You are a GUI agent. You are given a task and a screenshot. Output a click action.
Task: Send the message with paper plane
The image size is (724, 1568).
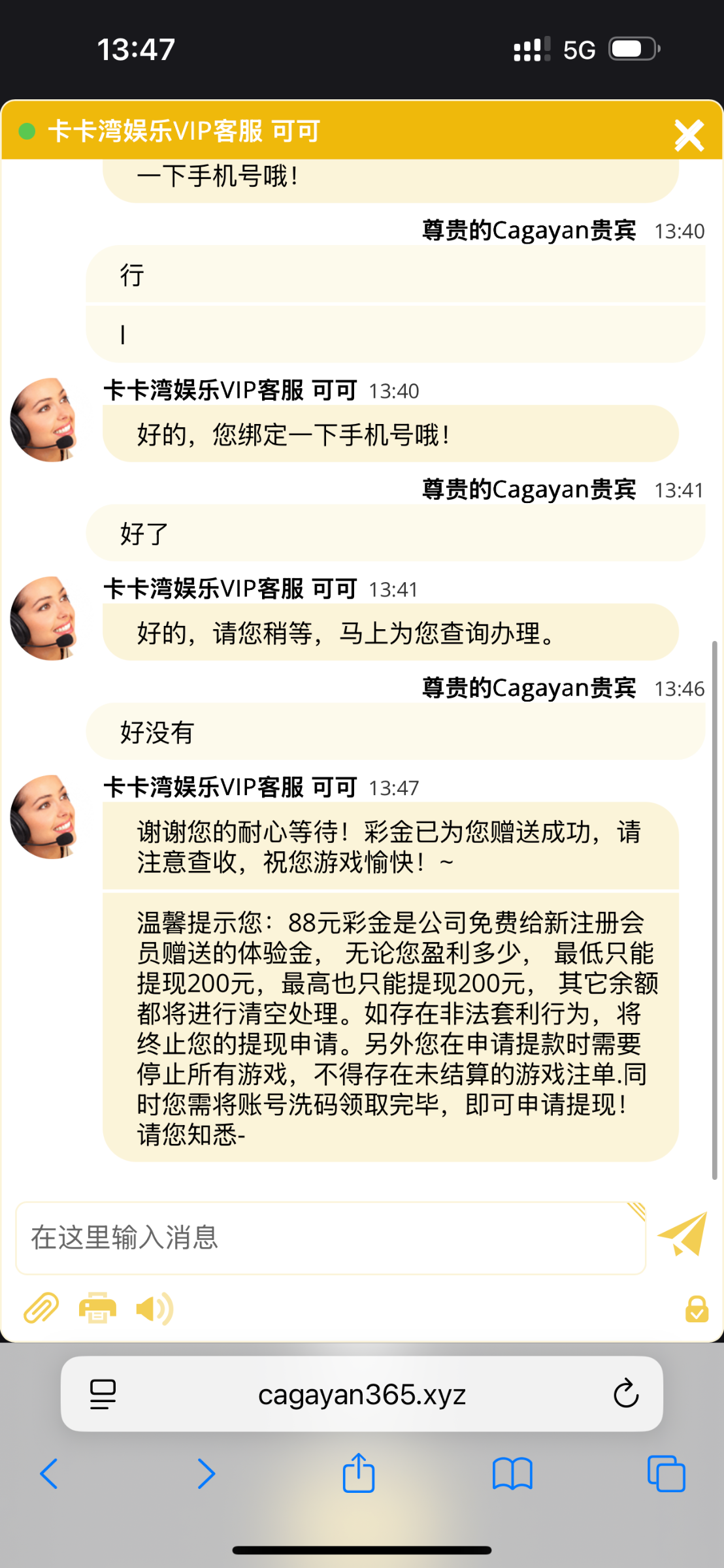click(x=683, y=1234)
